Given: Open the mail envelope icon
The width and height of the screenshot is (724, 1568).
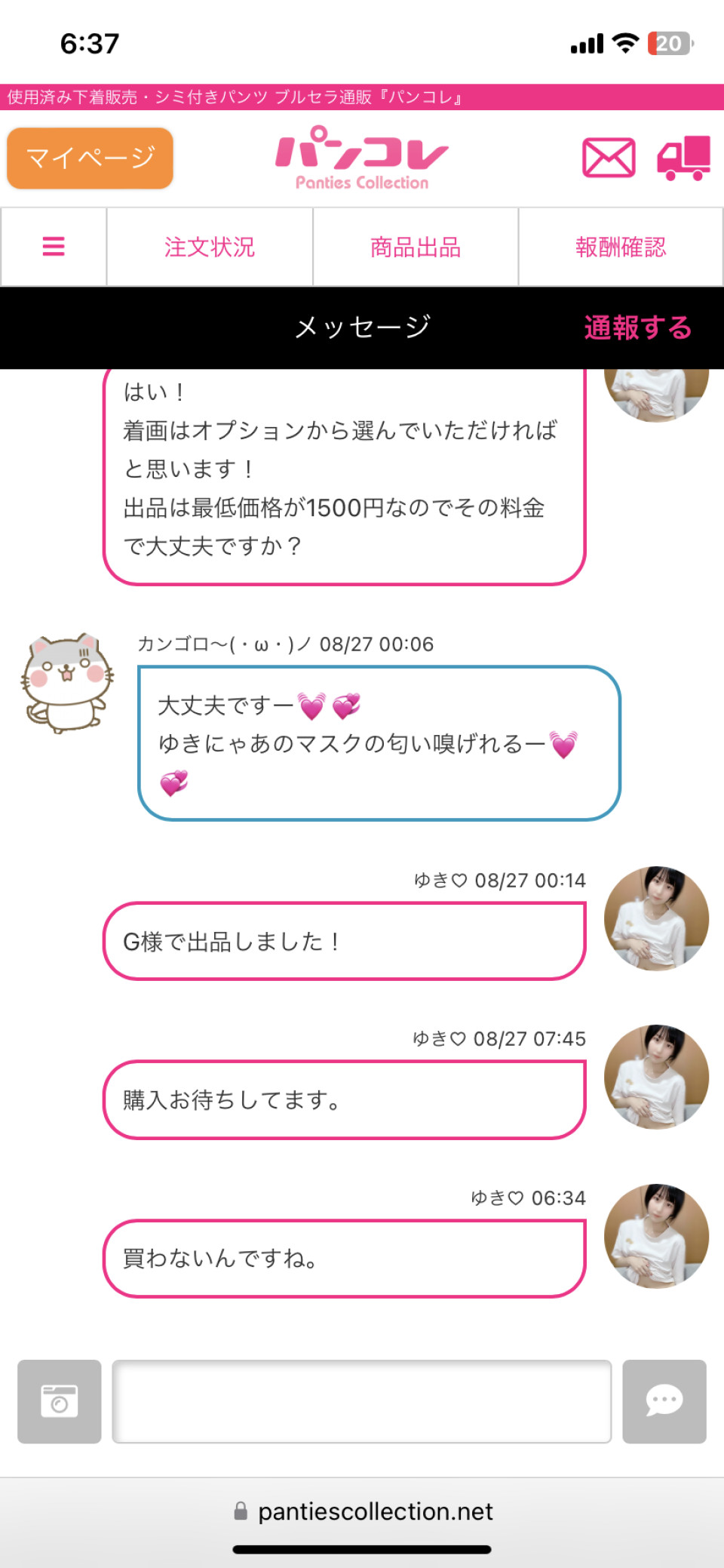Looking at the screenshot, I should 609,158.
